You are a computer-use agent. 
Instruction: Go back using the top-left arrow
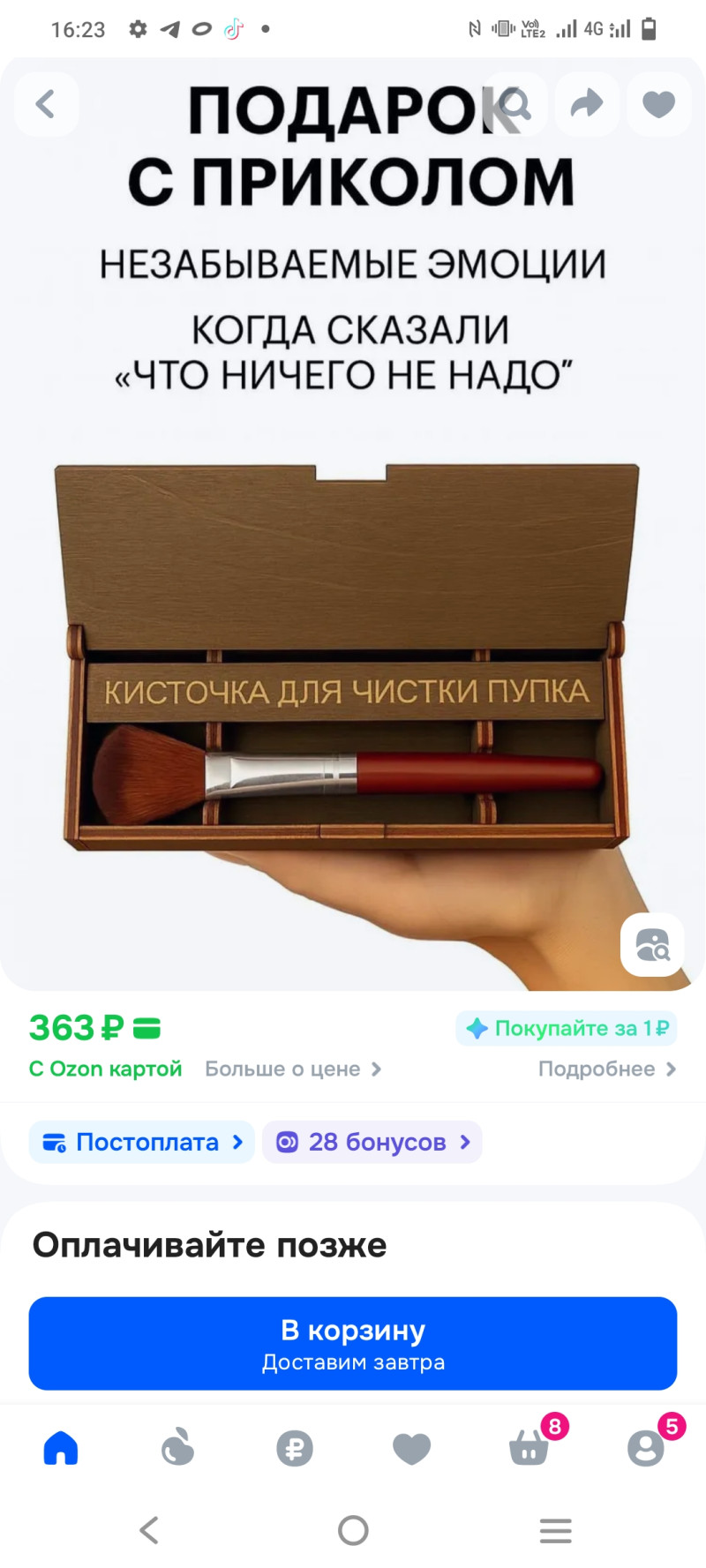coord(46,104)
